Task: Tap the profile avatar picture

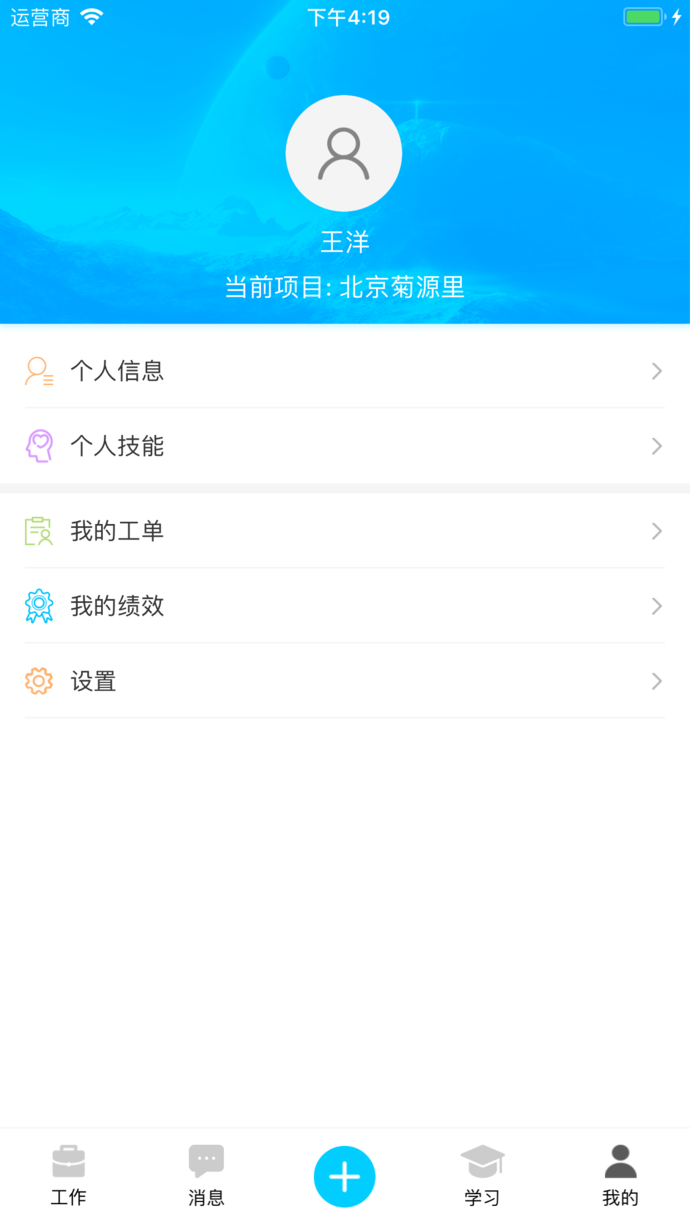Action: (x=344, y=153)
